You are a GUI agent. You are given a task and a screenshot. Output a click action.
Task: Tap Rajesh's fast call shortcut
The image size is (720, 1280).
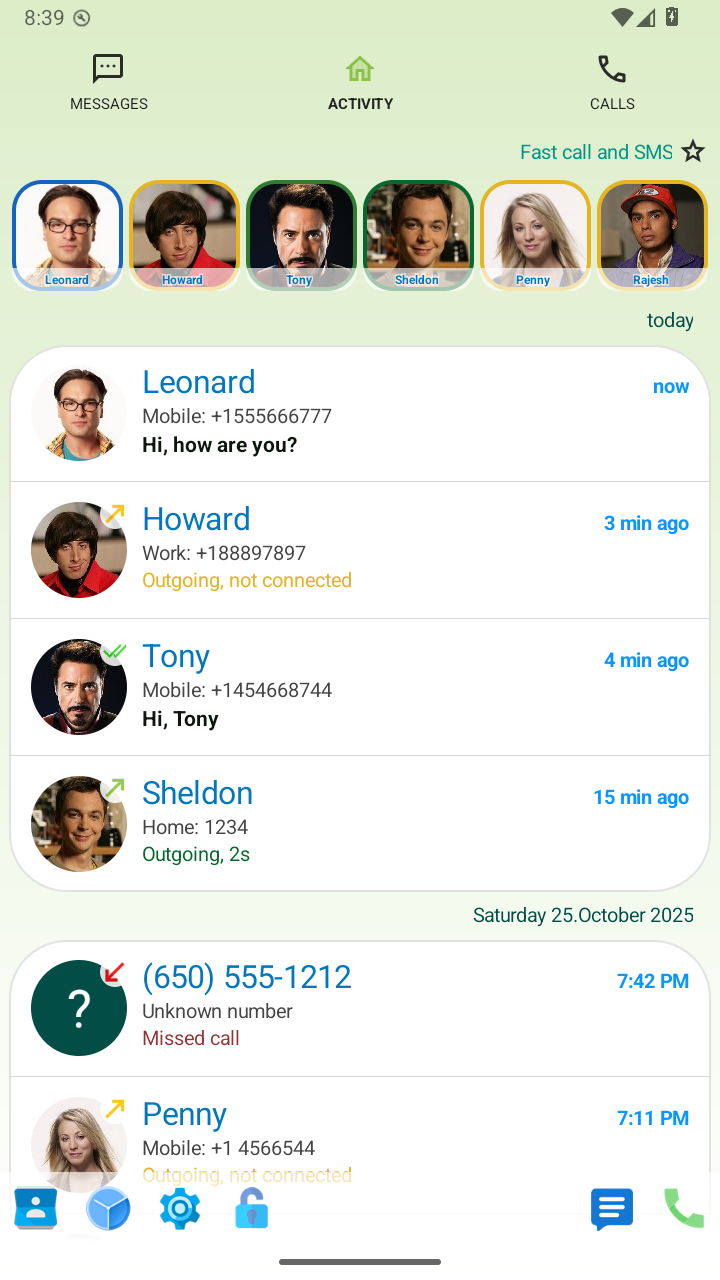(652, 236)
